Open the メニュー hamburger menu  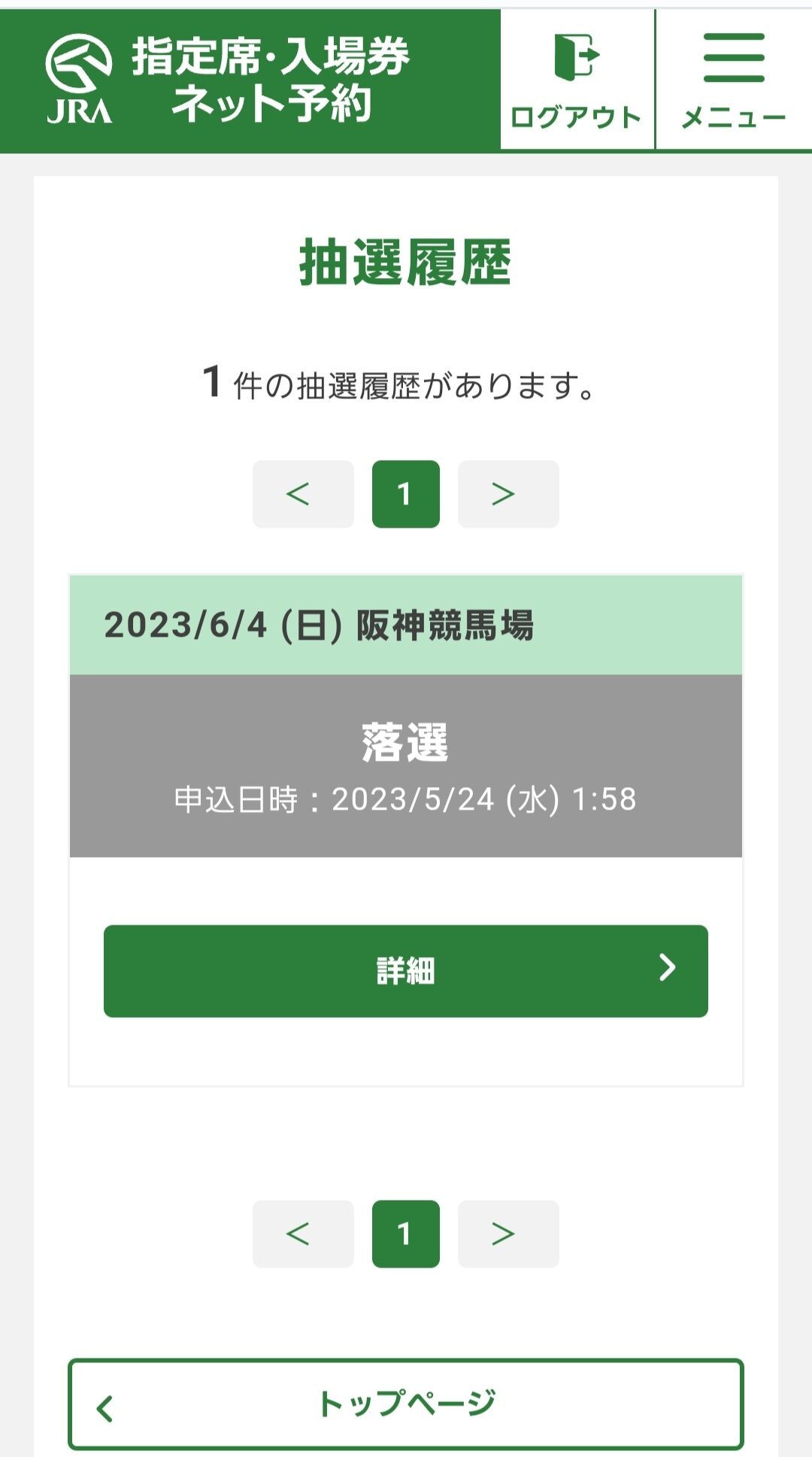click(x=735, y=80)
